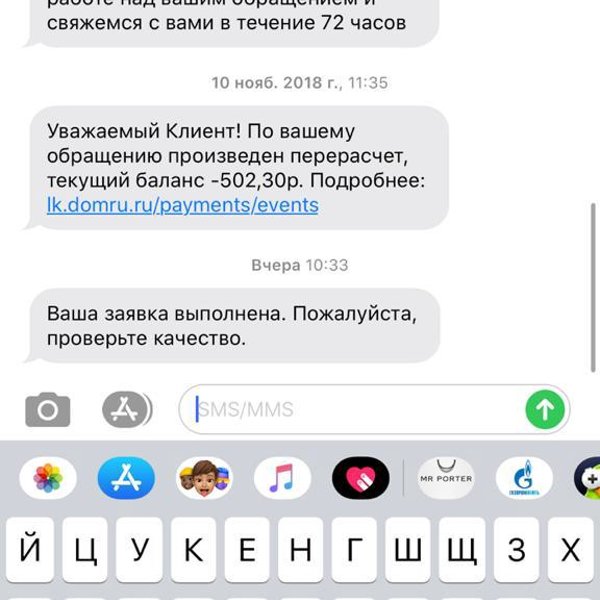Send the message with the green arrow

click(x=545, y=409)
